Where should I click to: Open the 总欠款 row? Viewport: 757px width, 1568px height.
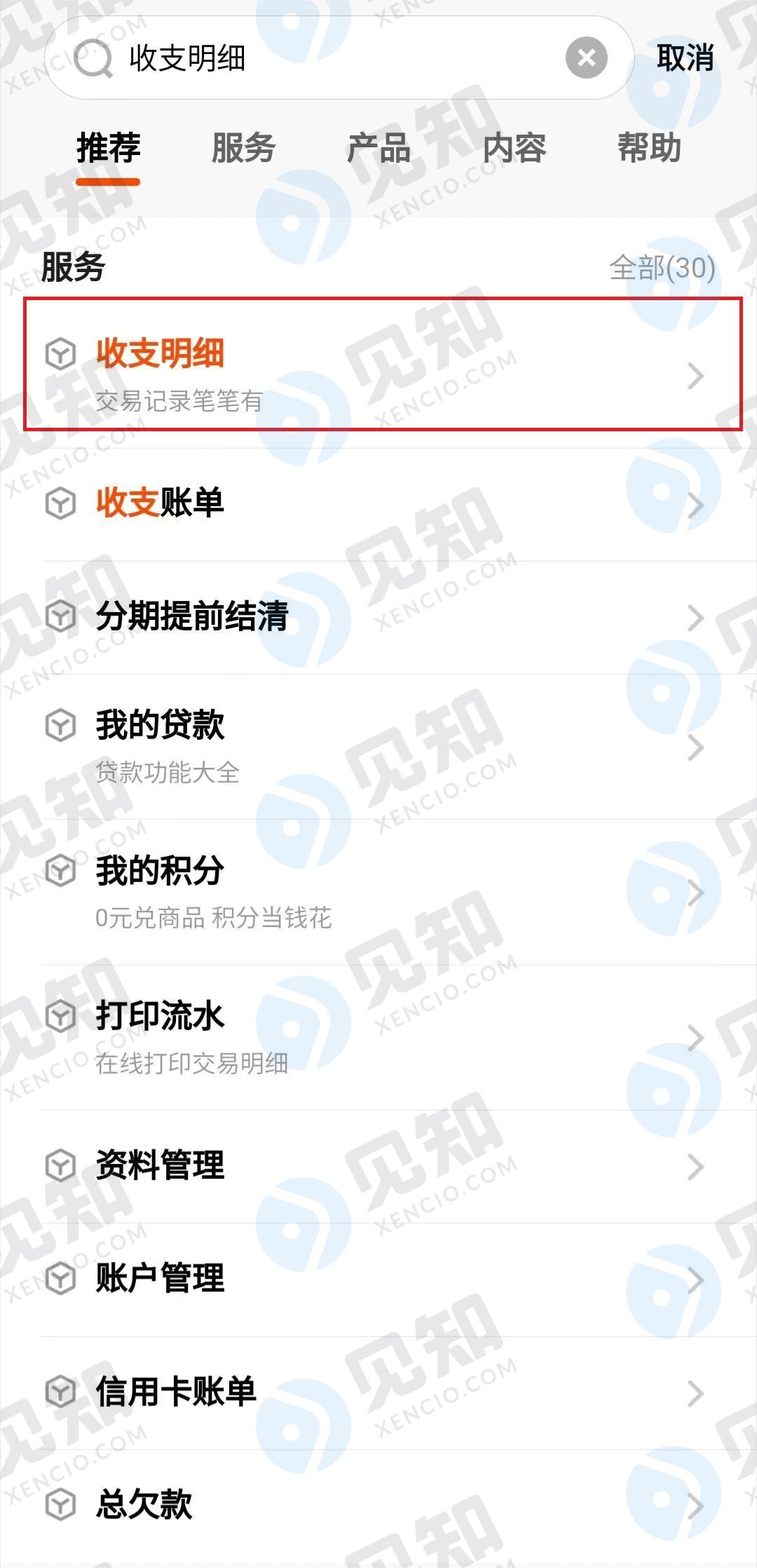(378, 1505)
